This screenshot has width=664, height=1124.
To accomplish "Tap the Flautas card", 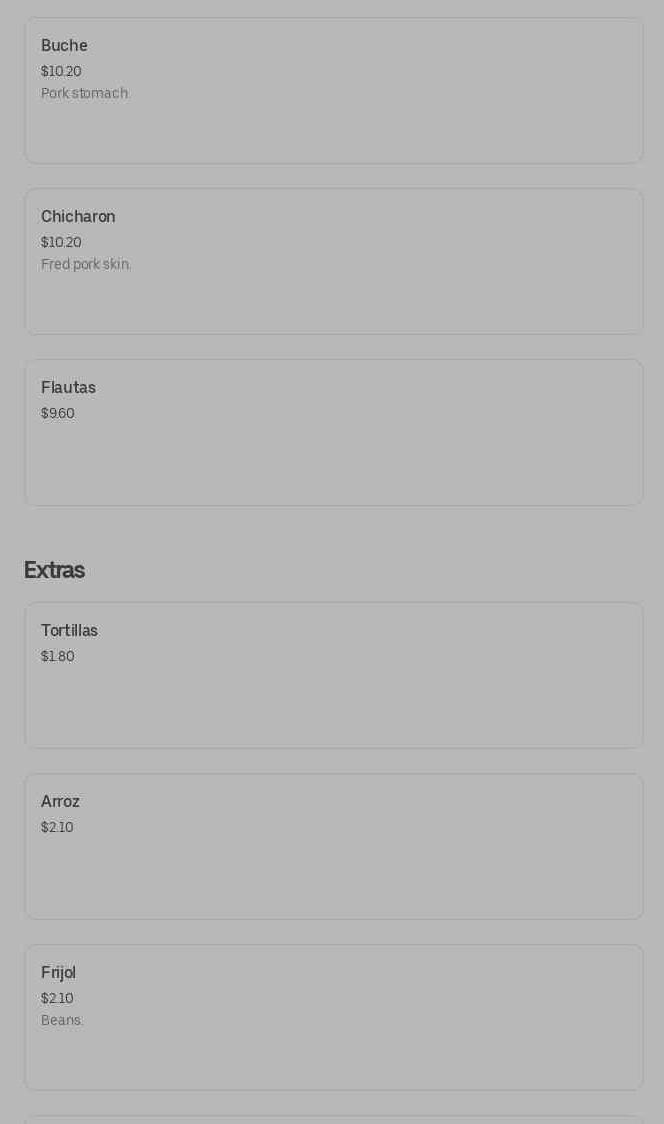I will pos(333,433).
